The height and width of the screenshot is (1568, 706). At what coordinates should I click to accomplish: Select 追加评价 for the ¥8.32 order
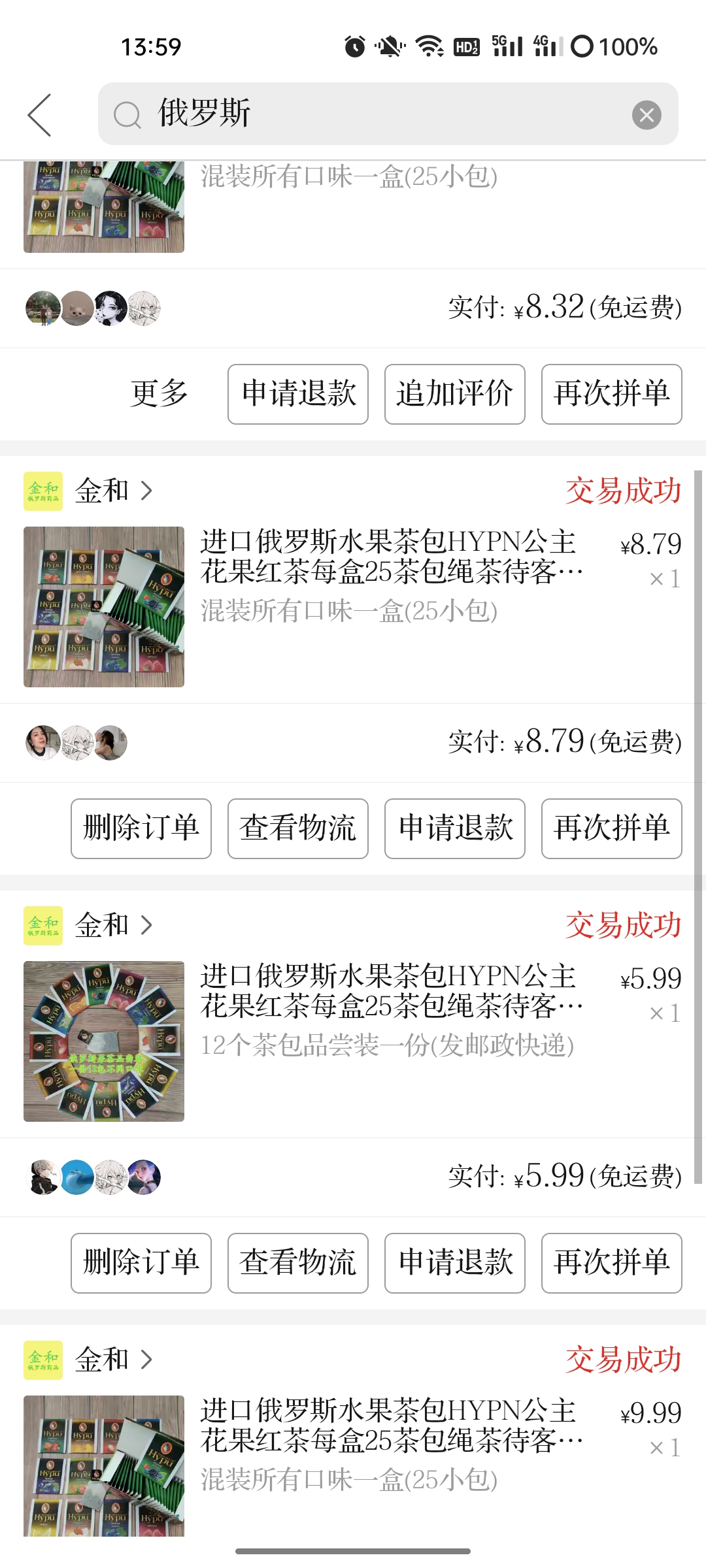[455, 394]
